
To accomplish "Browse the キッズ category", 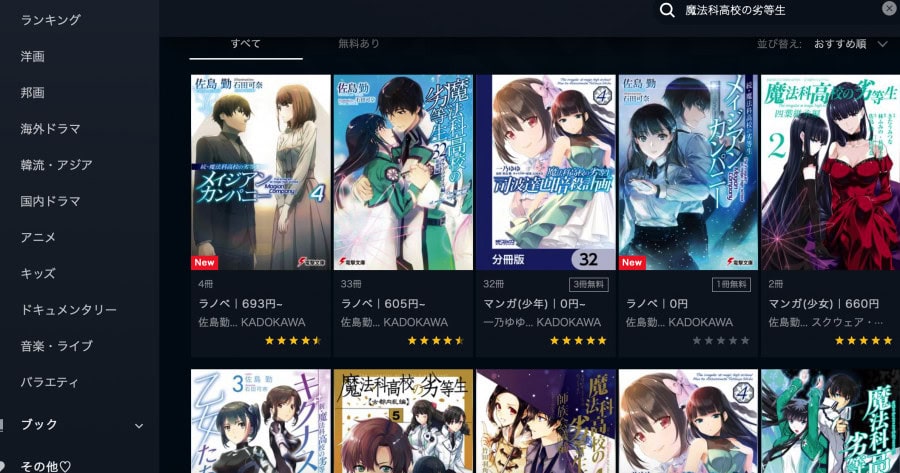I will coord(38,273).
